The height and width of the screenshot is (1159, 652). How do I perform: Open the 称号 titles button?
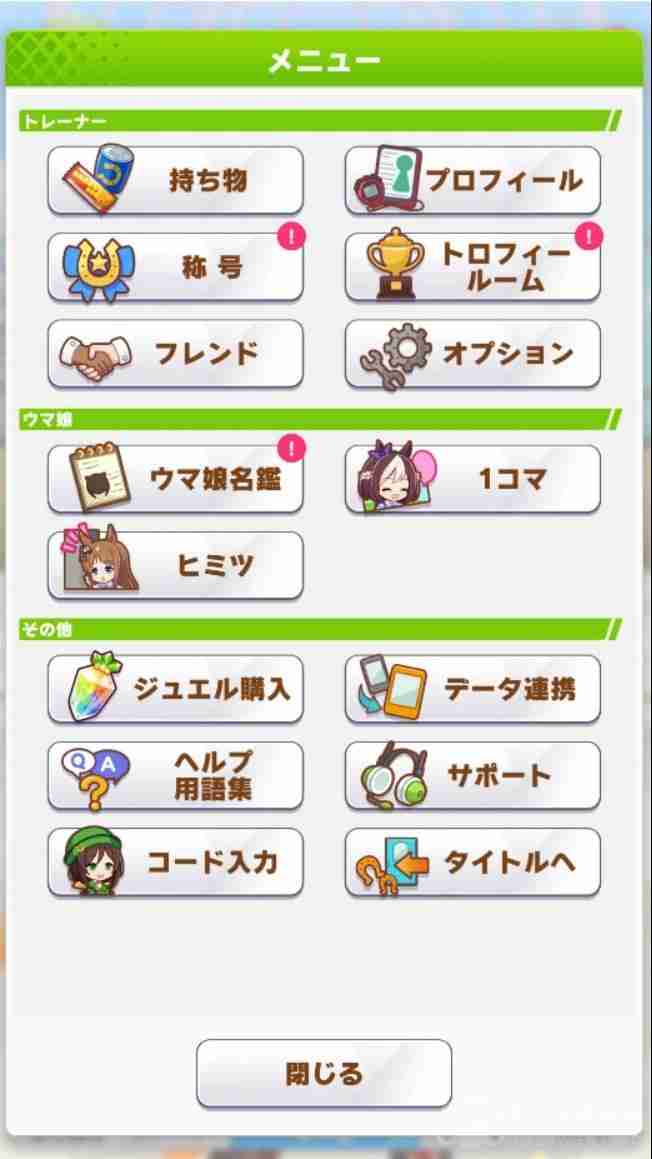click(x=175, y=267)
